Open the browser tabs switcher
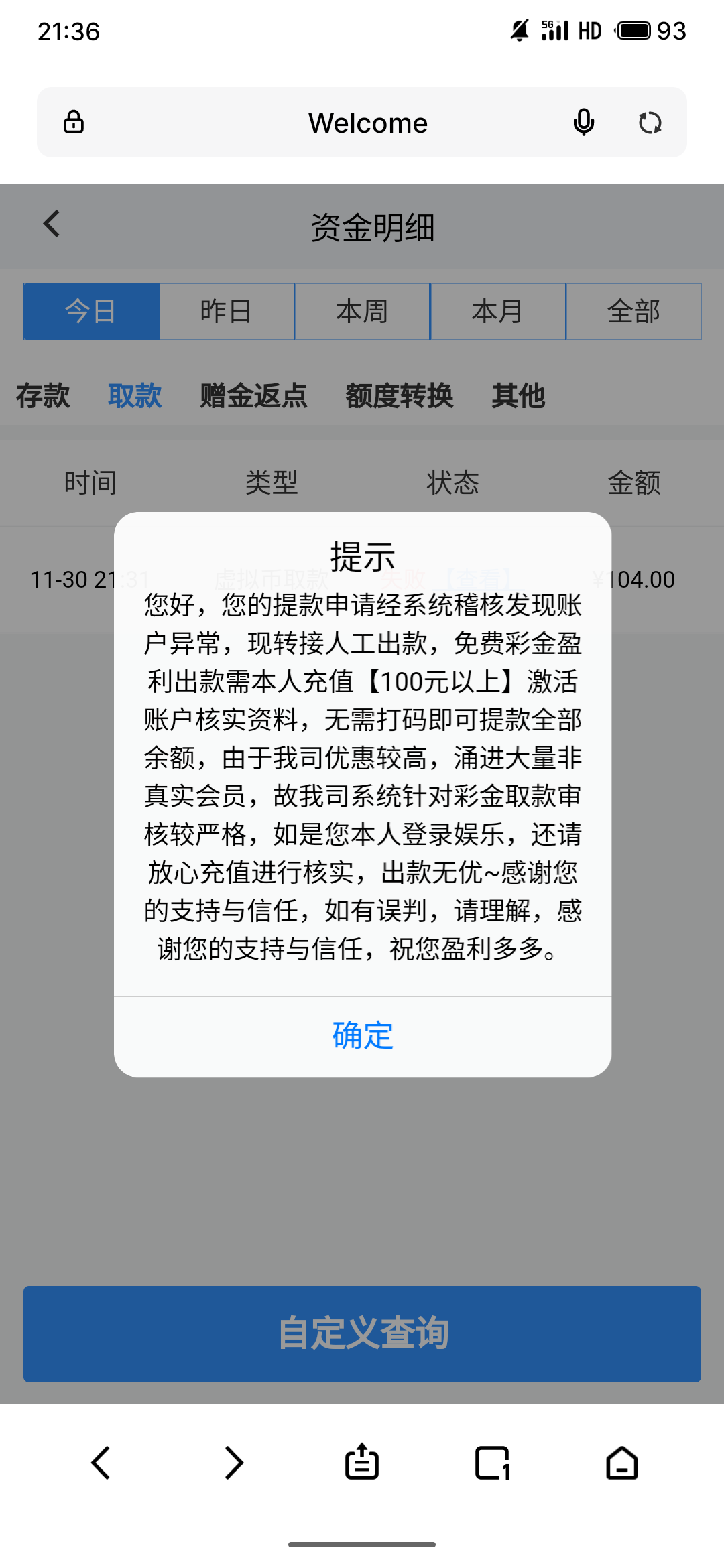Viewport: 724px width, 1568px height. pyautogui.click(x=493, y=1462)
